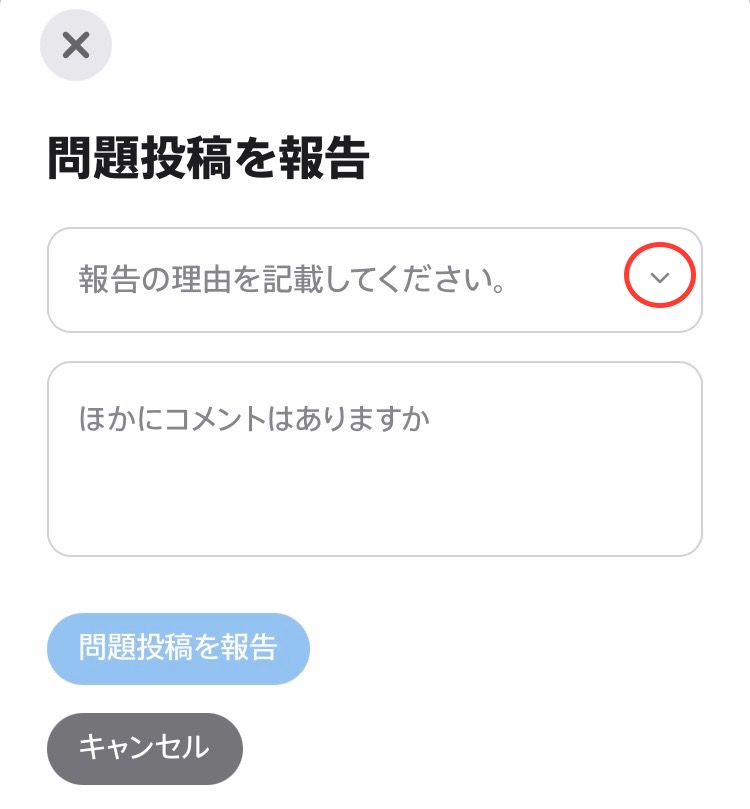750x809 pixels.
Task: Cancel the report with キャンセル
Action: pyautogui.click(x=144, y=748)
